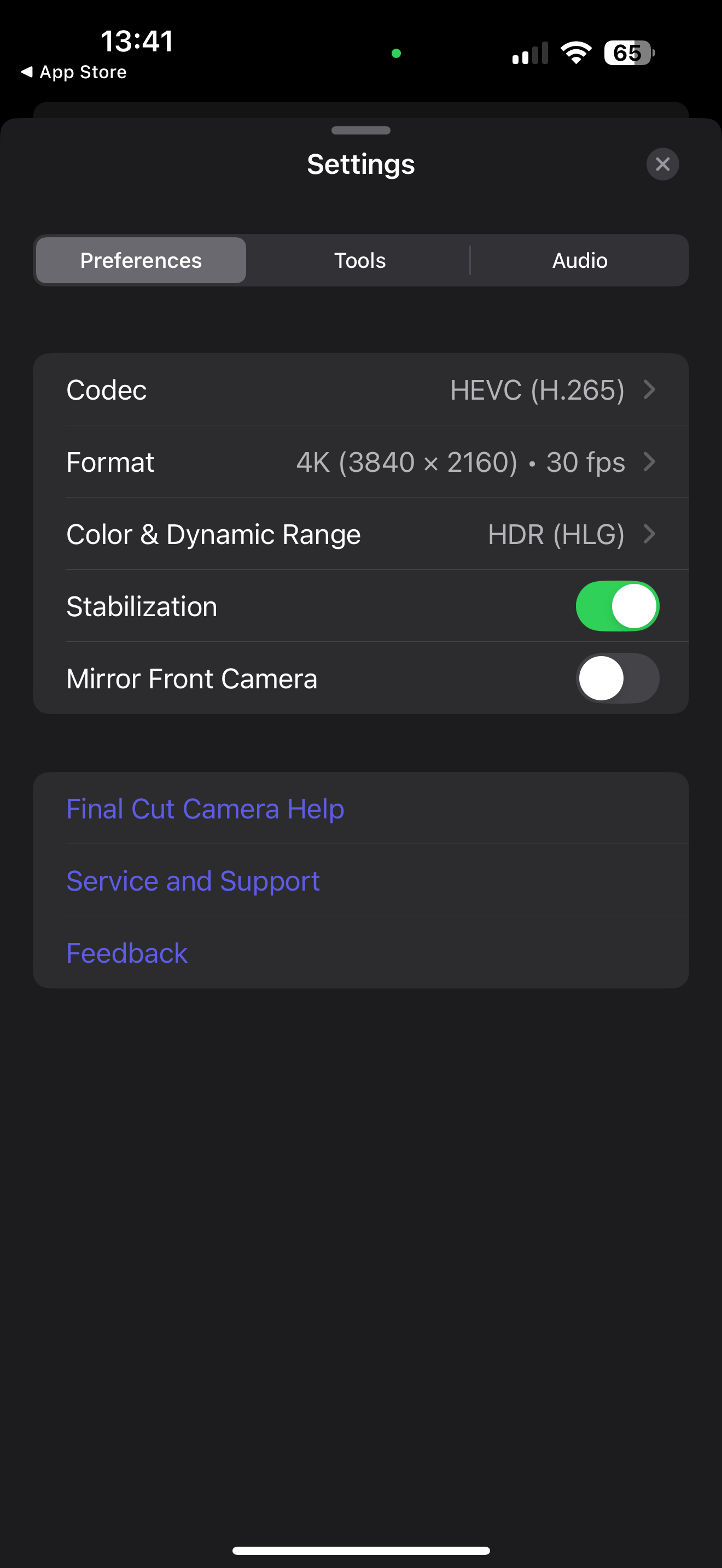Viewport: 722px width, 1568px height.
Task: Select the Preferences tab
Action: click(x=141, y=261)
